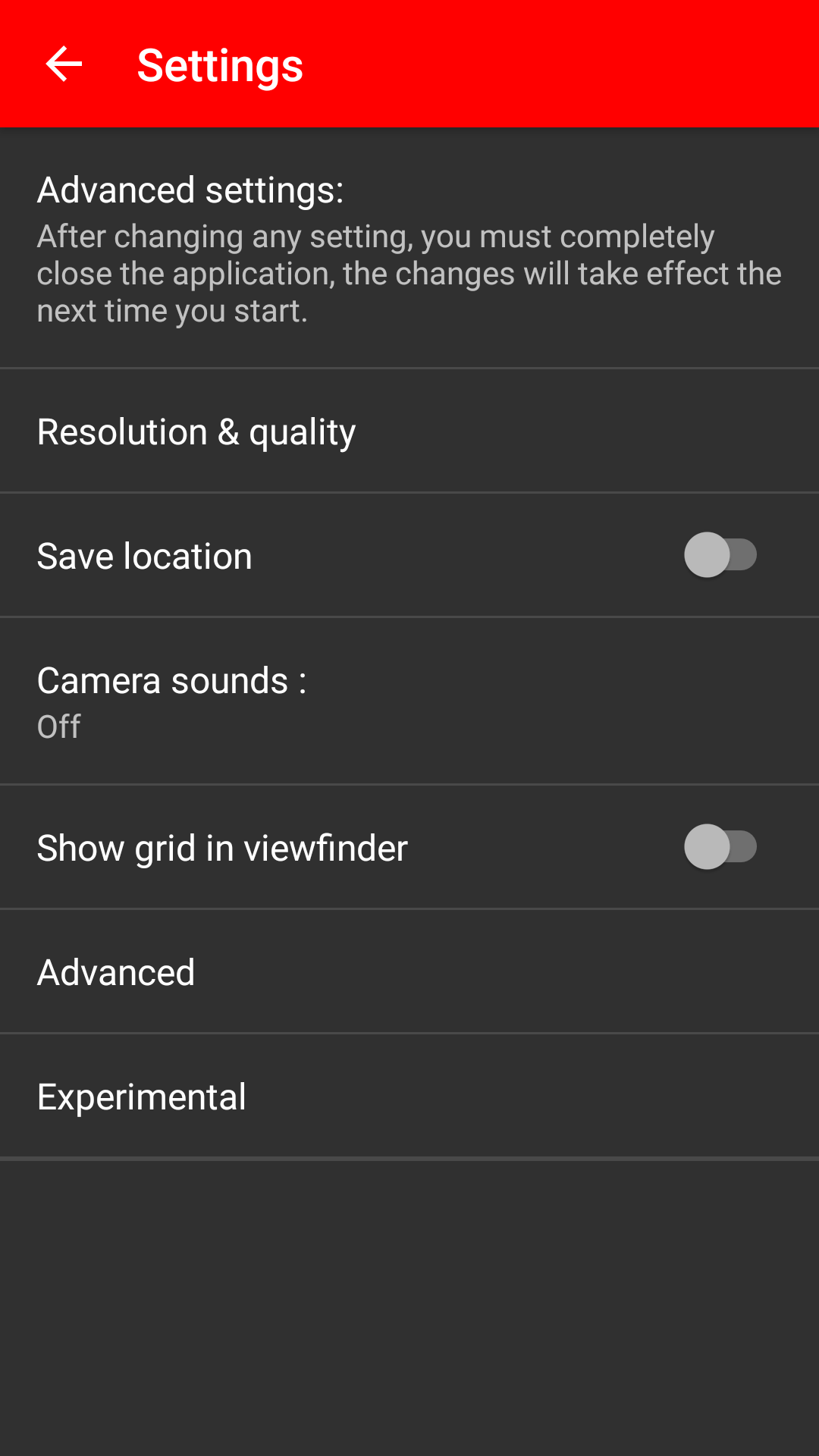Image resolution: width=819 pixels, height=1456 pixels.
Task: Enable the Save location switch
Action: tap(720, 555)
